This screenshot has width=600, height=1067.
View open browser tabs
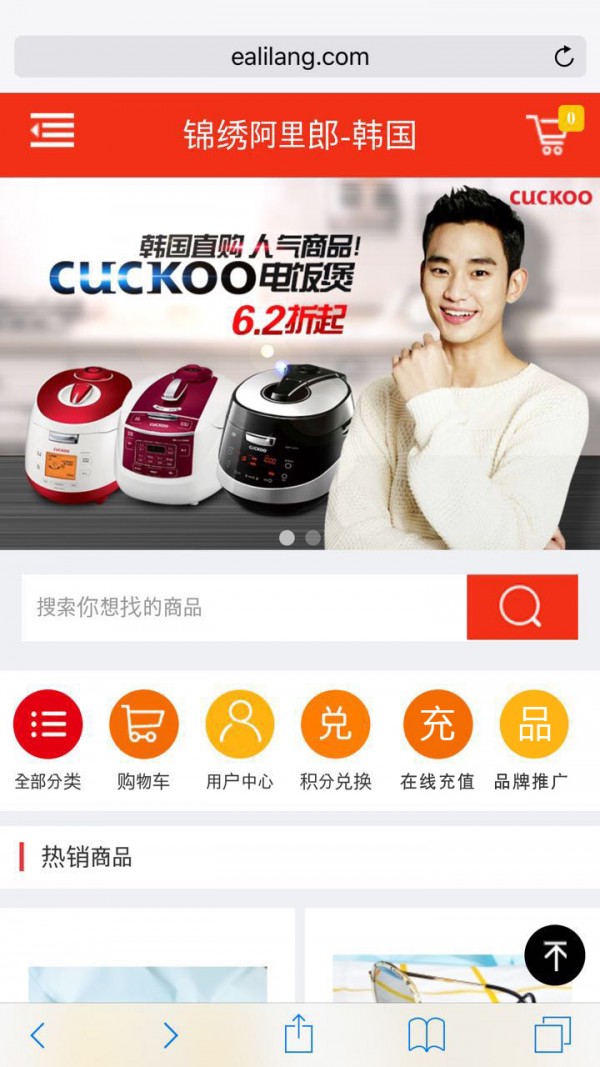point(553,1035)
